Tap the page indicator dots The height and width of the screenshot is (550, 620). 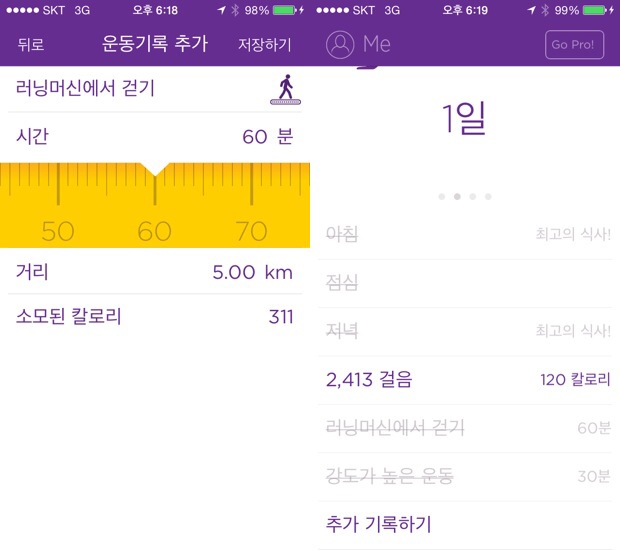[x=465, y=197]
